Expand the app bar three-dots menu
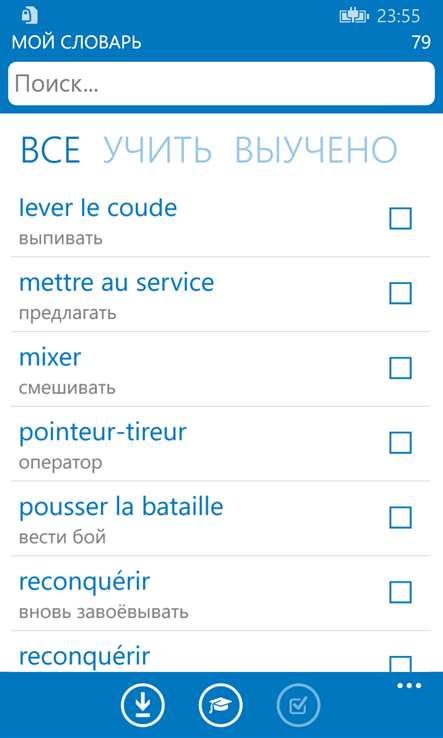Viewport: 443px width, 738px height. click(409, 686)
